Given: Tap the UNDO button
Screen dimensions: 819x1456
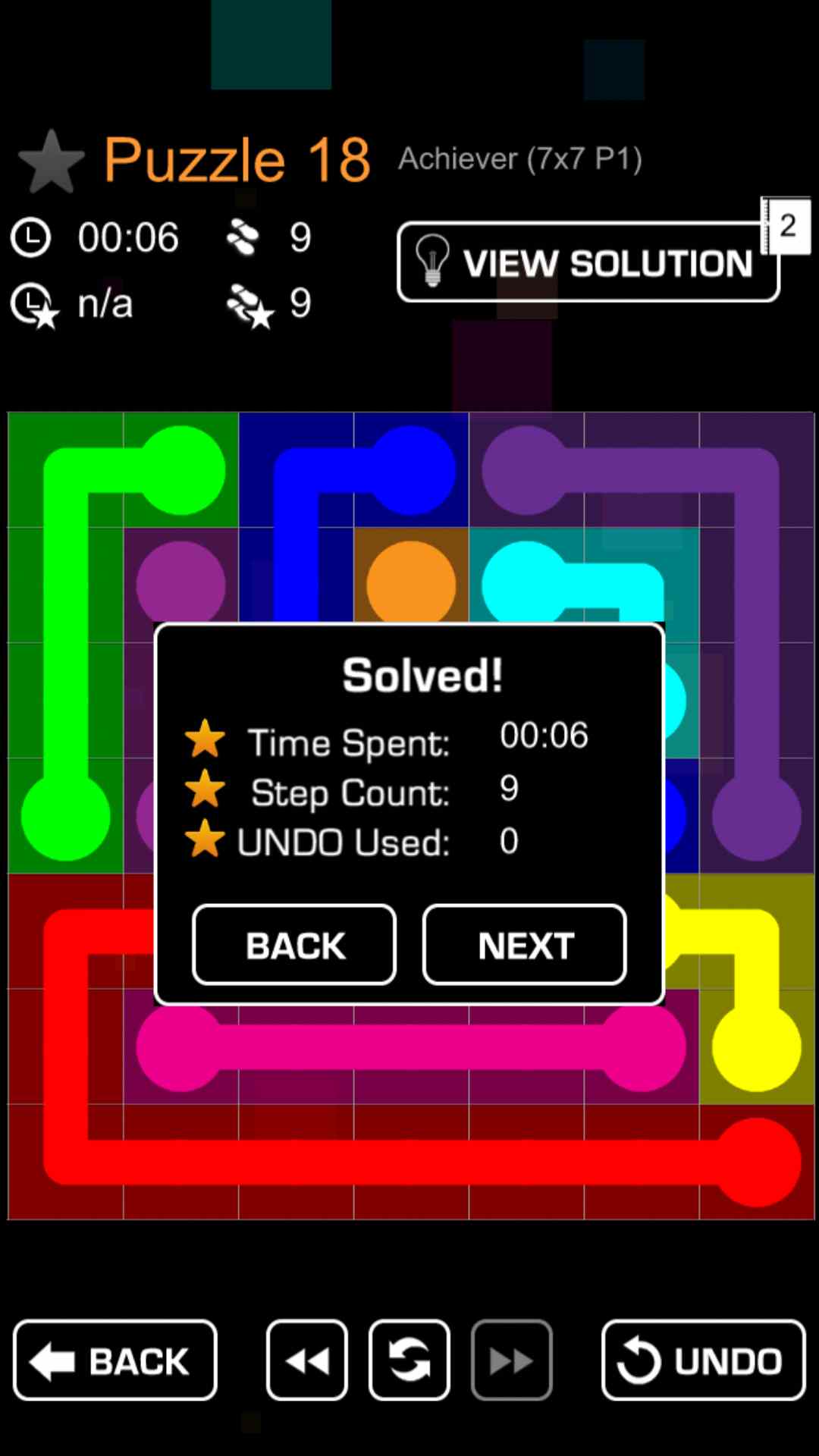Looking at the screenshot, I should [703, 1360].
